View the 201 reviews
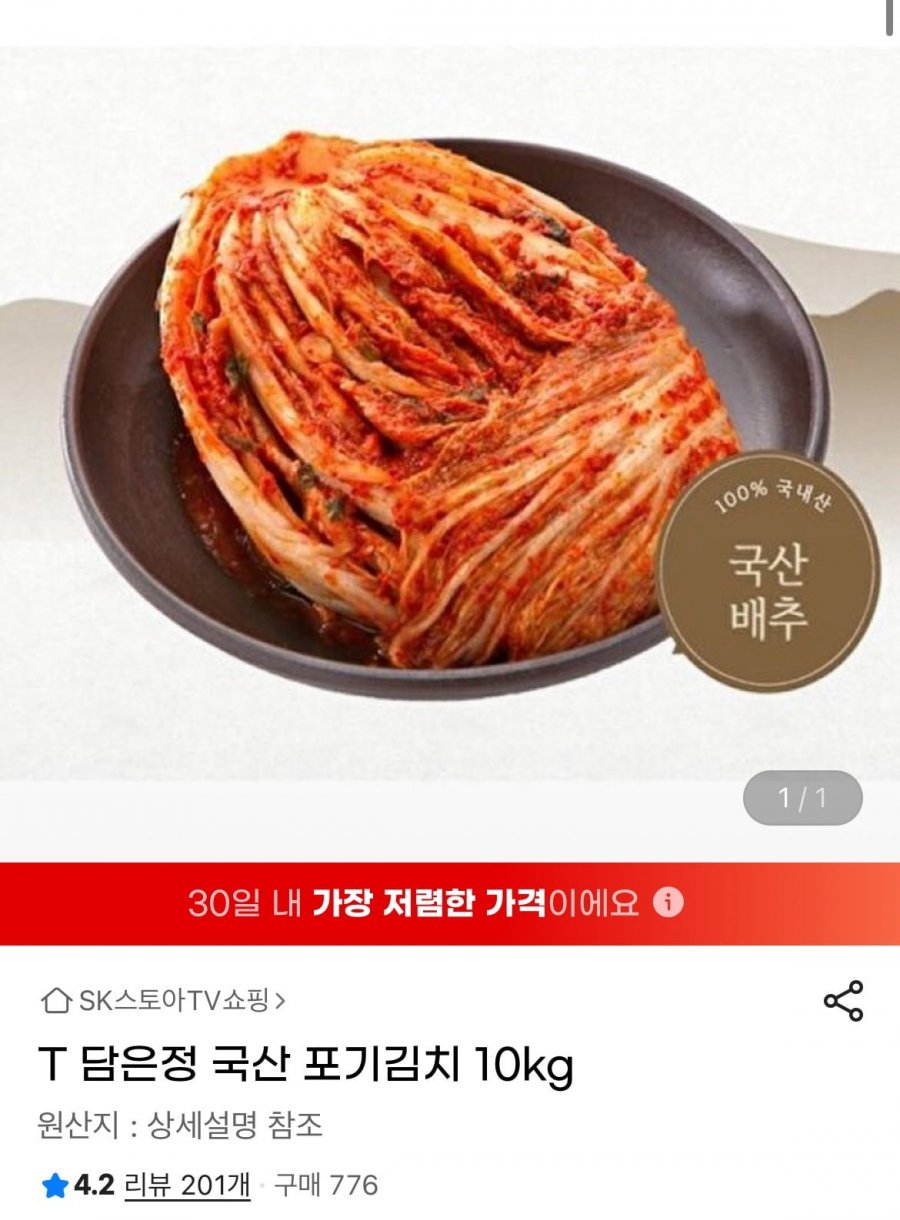The width and height of the screenshot is (900, 1220). click(187, 1186)
